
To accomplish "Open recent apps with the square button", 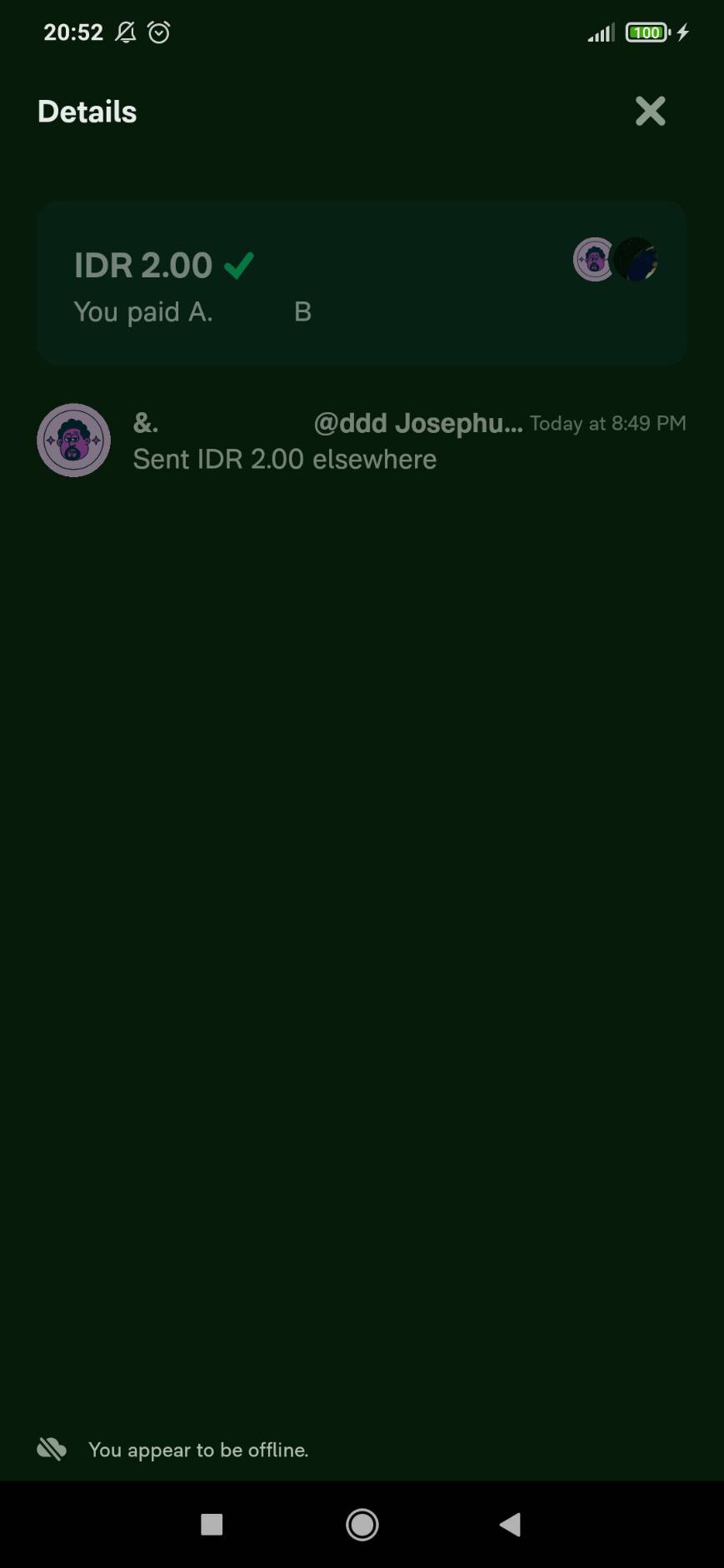I will click(212, 1524).
